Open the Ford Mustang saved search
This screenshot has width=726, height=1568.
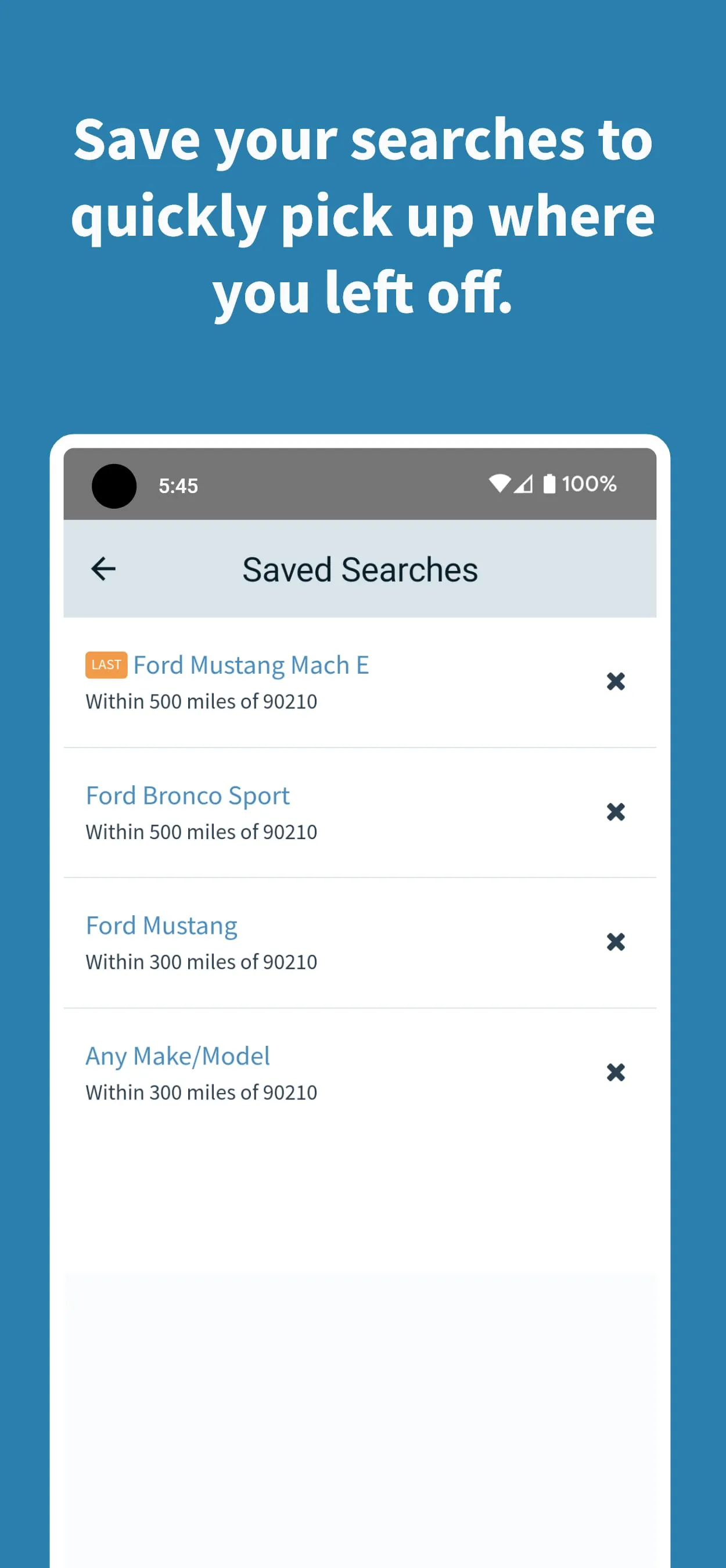coord(161,925)
